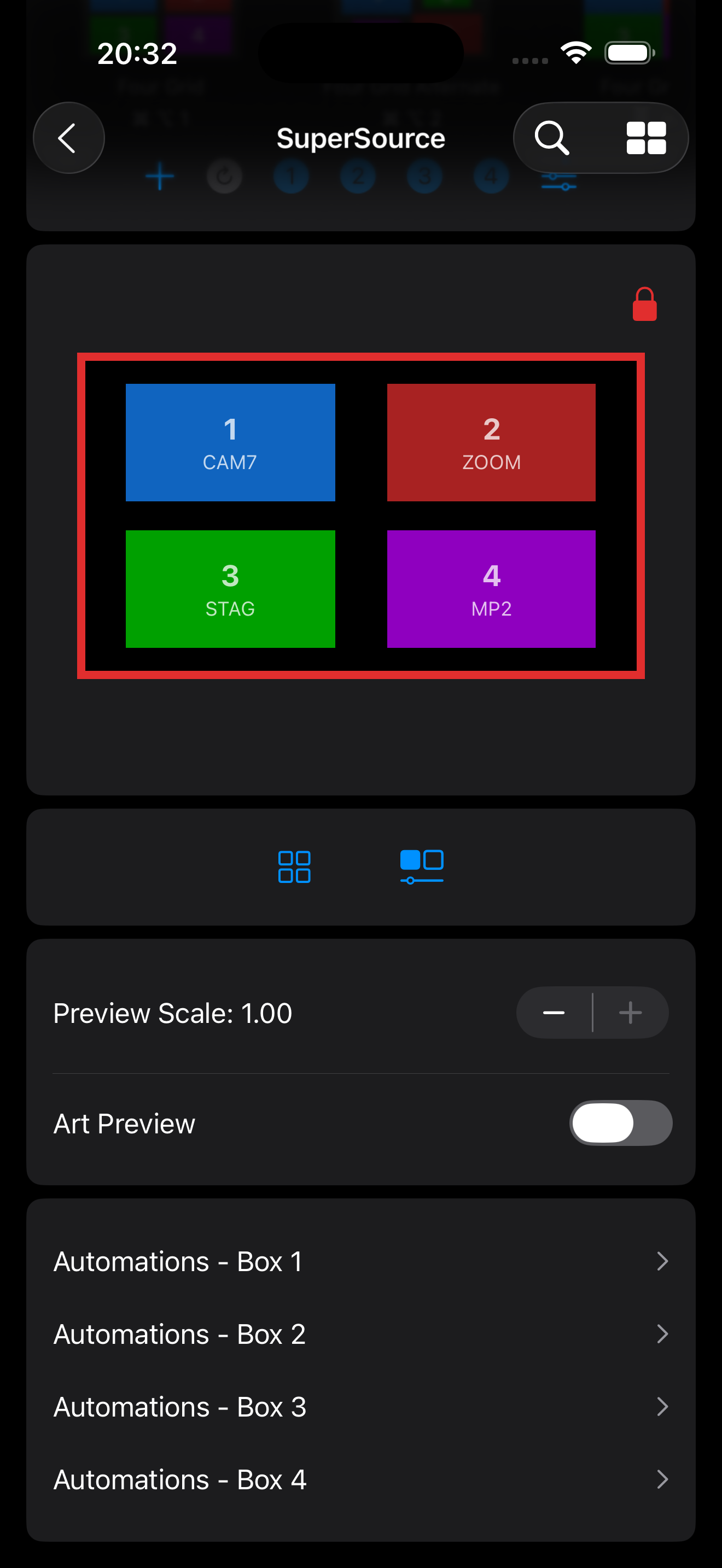Select box 4 MP2
The height and width of the screenshot is (1568, 722).
pyautogui.click(x=491, y=589)
